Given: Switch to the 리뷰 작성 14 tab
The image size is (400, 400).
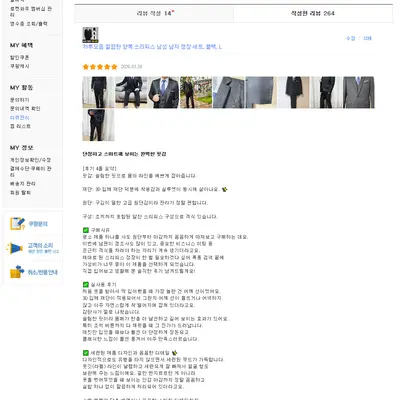Looking at the screenshot, I should pos(154,13).
